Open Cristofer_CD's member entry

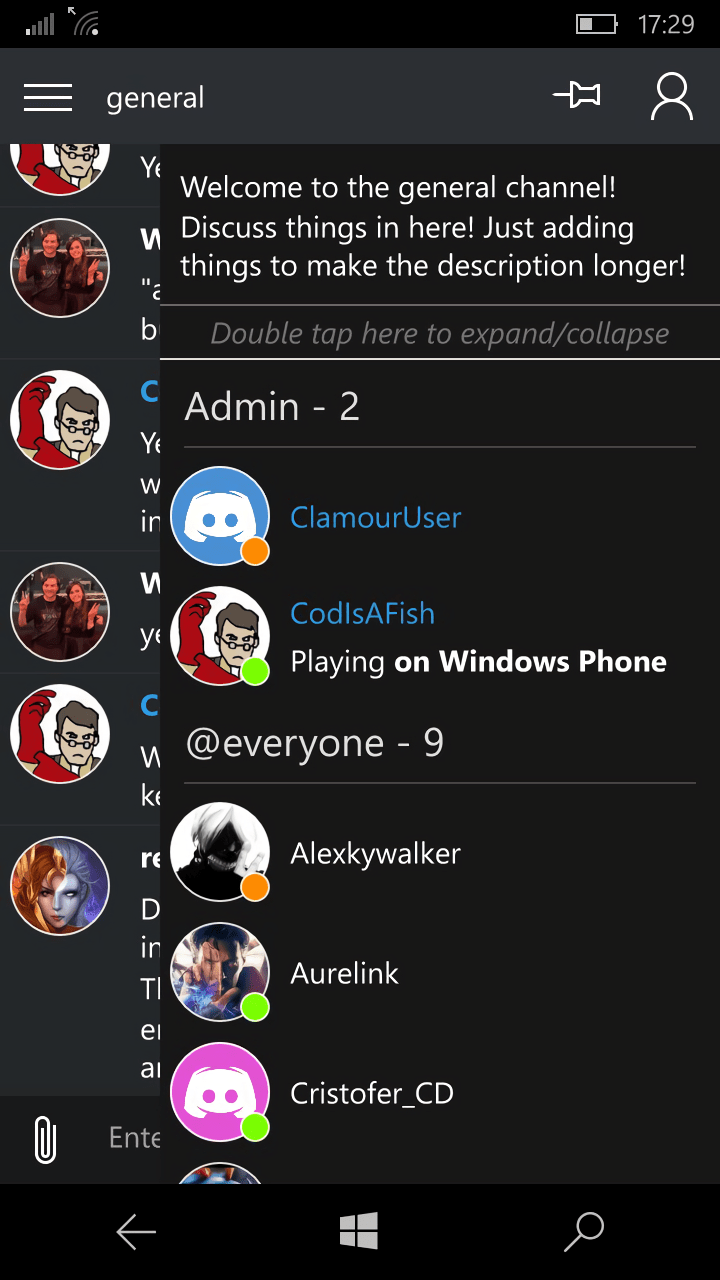440,1093
